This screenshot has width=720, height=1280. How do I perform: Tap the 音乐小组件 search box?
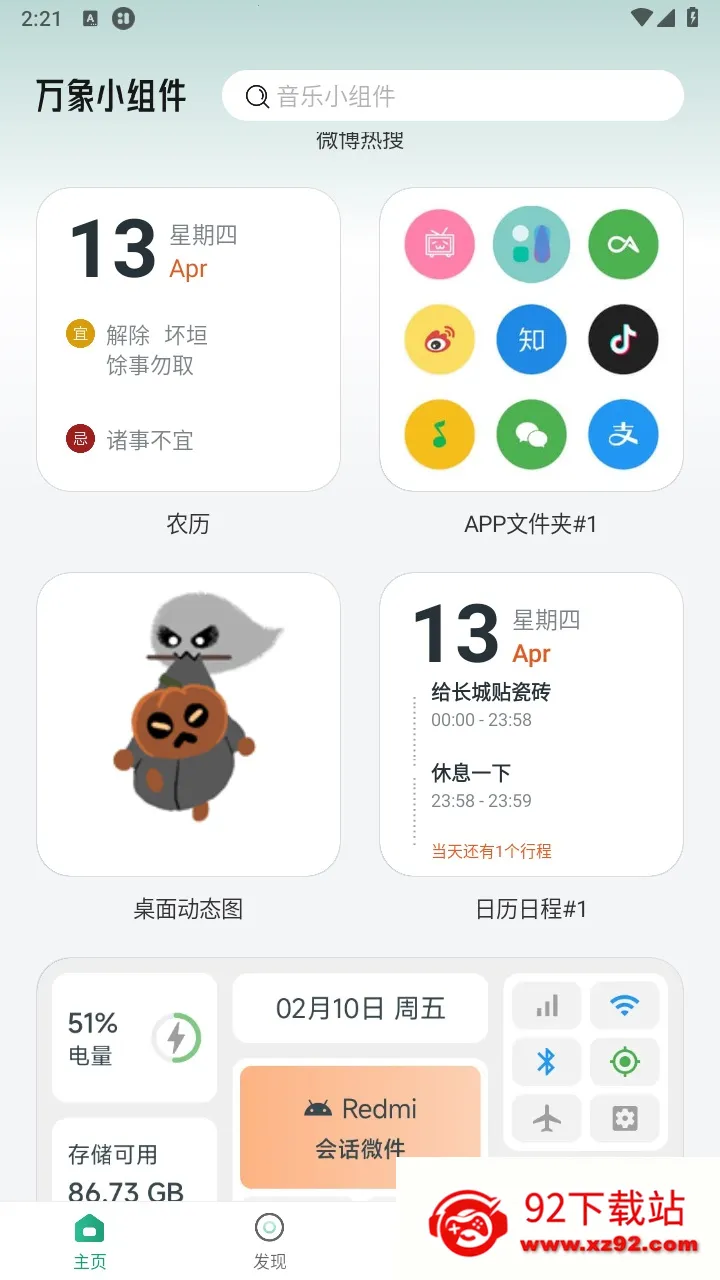point(452,96)
